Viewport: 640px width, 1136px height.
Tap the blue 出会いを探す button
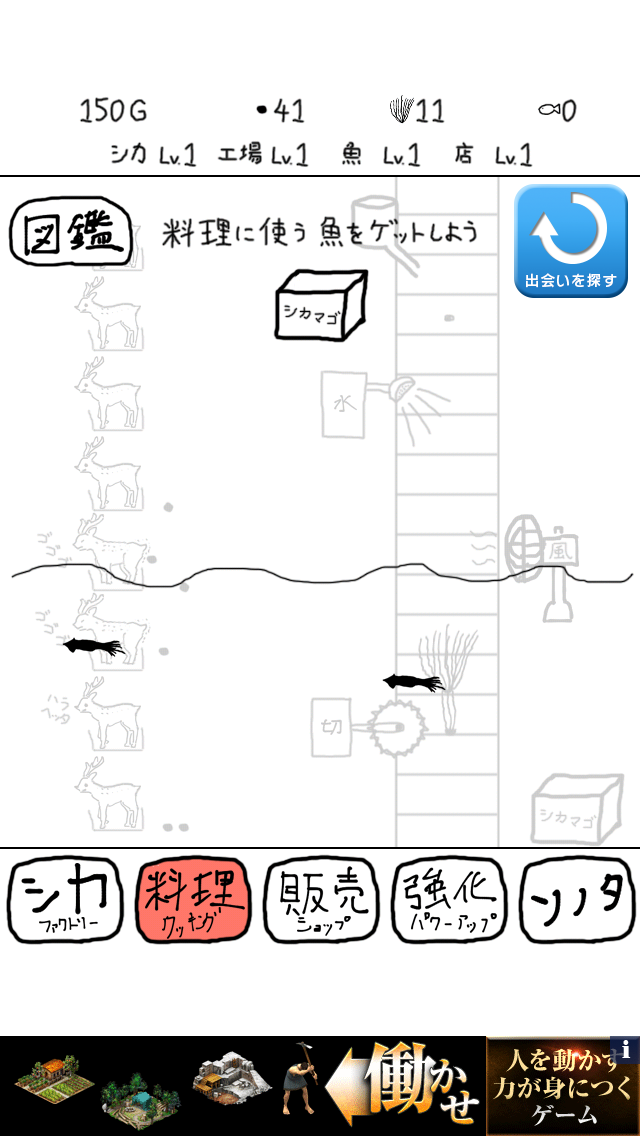click(x=571, y=241)
